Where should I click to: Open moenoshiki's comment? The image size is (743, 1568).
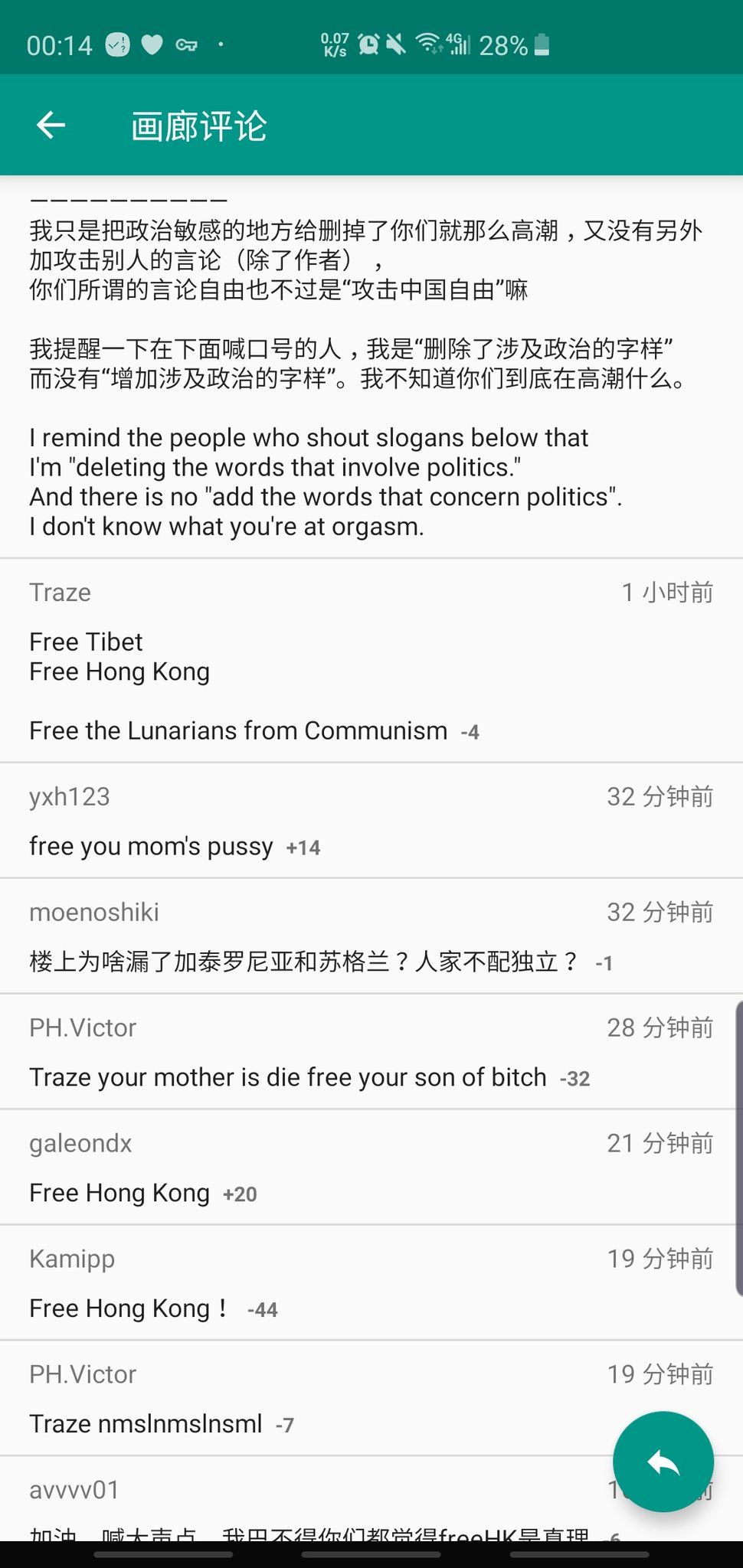371,936
